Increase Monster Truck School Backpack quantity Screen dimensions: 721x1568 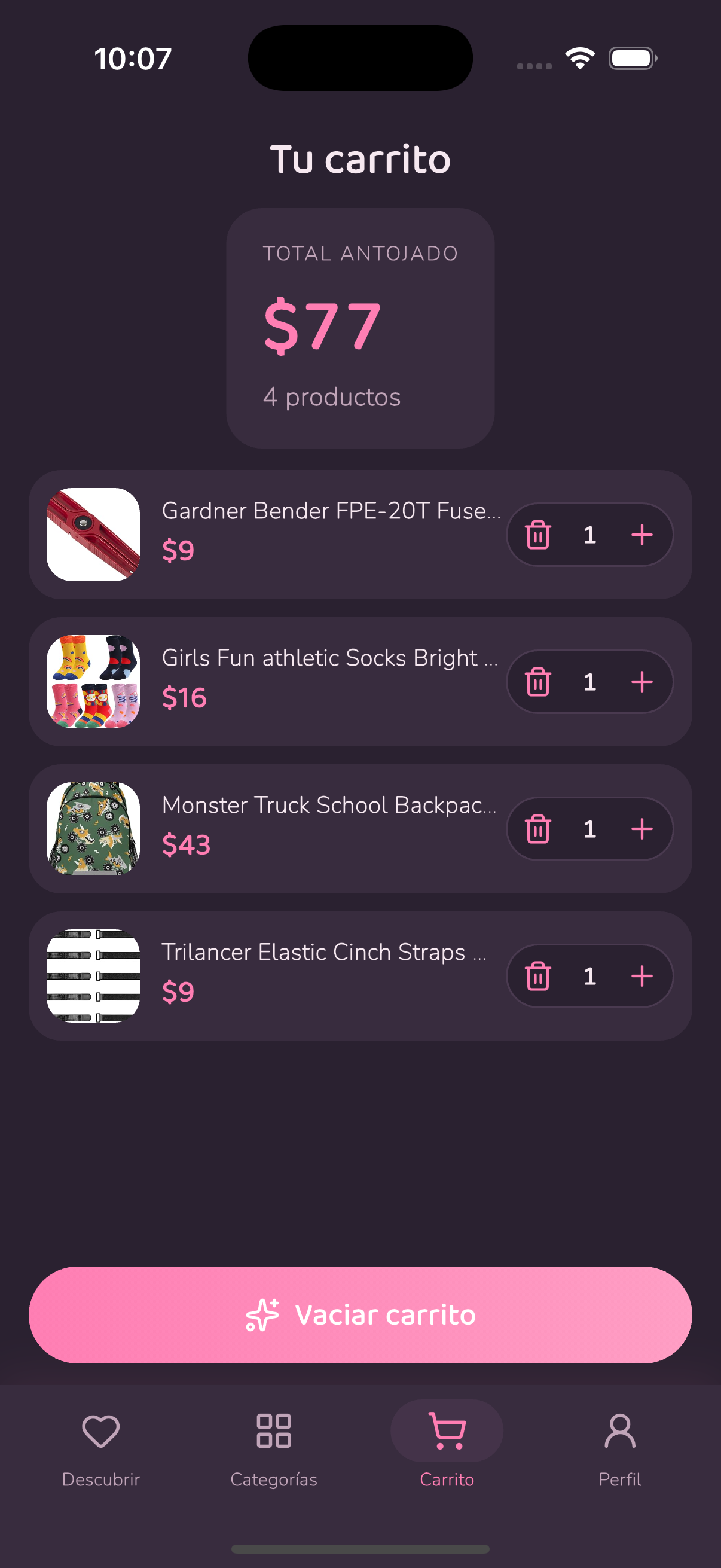tap(642, 829)
